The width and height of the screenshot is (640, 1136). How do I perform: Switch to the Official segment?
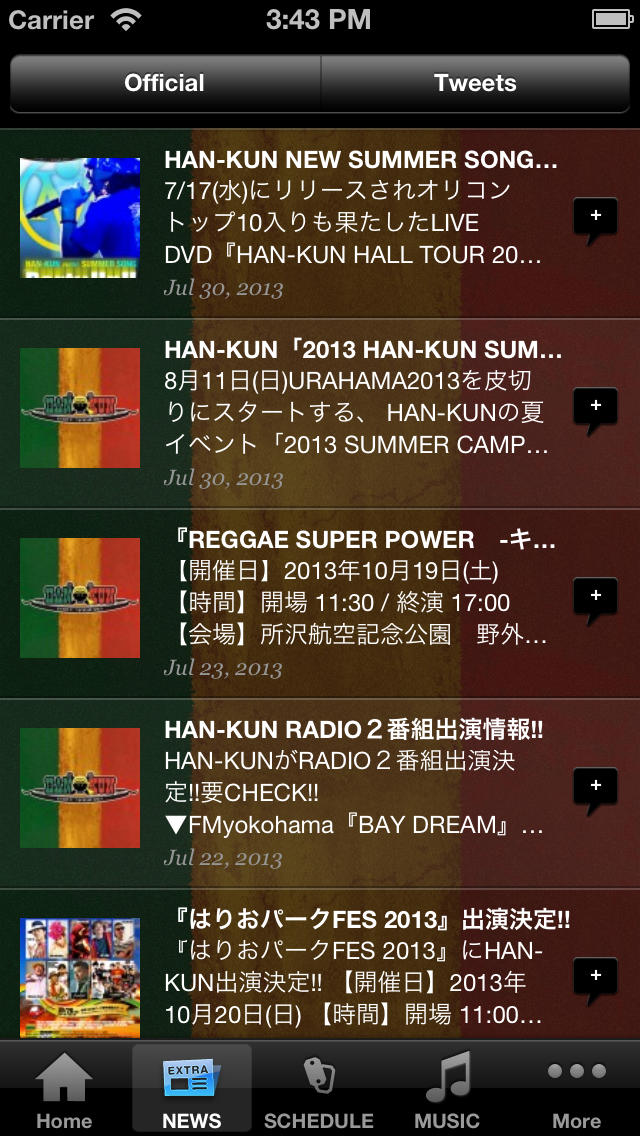[x=165, y=83]
